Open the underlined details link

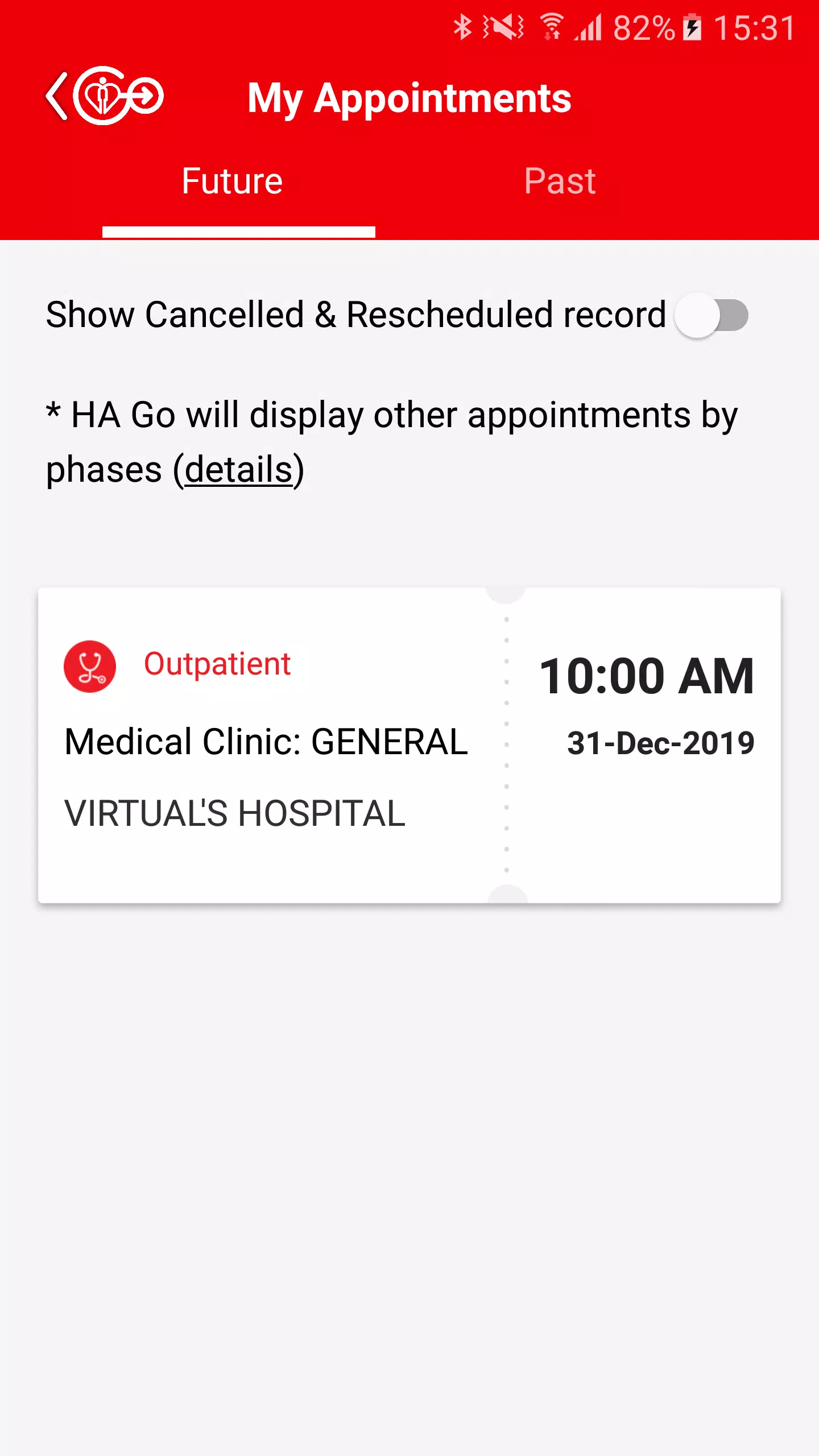coord(238,471)
